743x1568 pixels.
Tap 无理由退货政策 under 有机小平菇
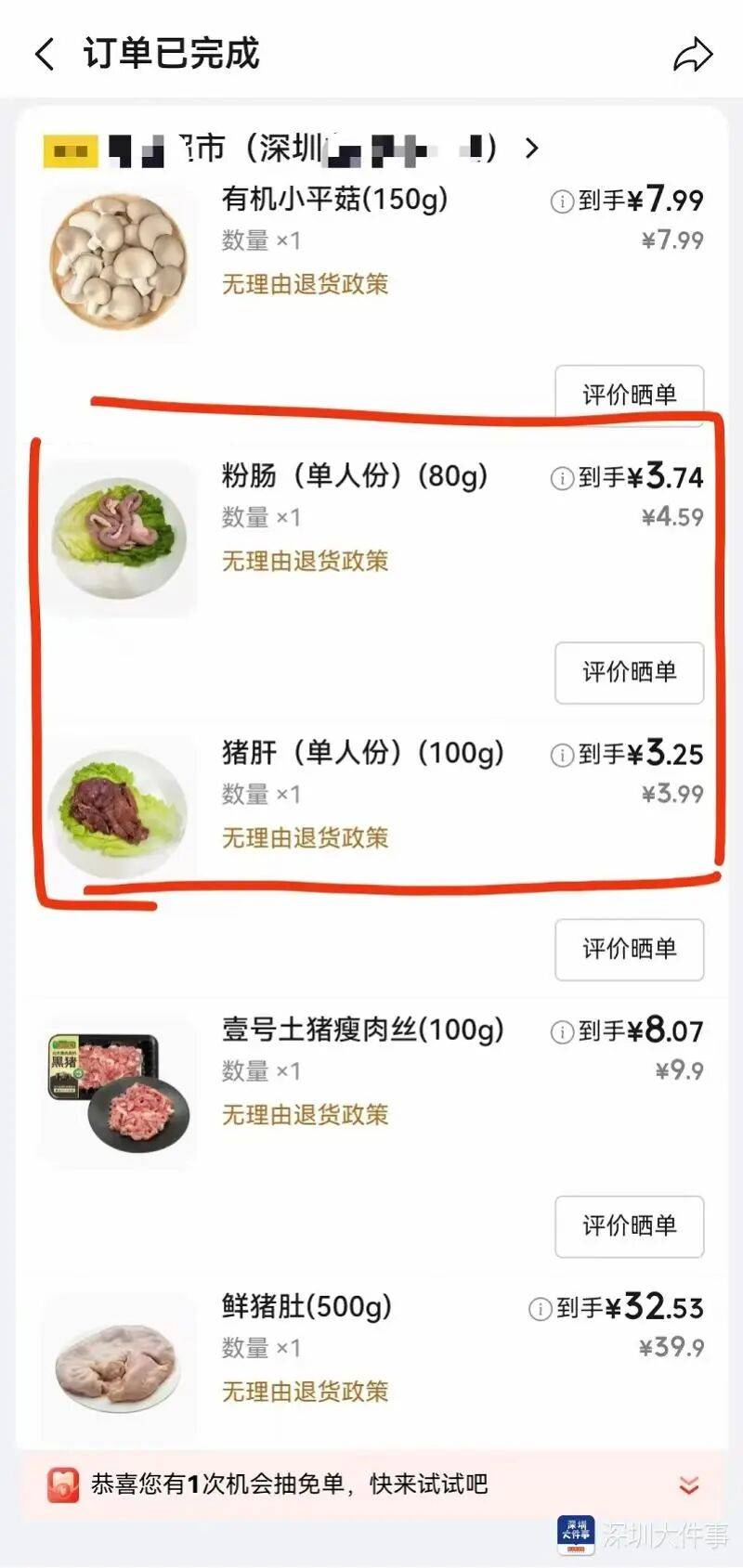point(305,284)
